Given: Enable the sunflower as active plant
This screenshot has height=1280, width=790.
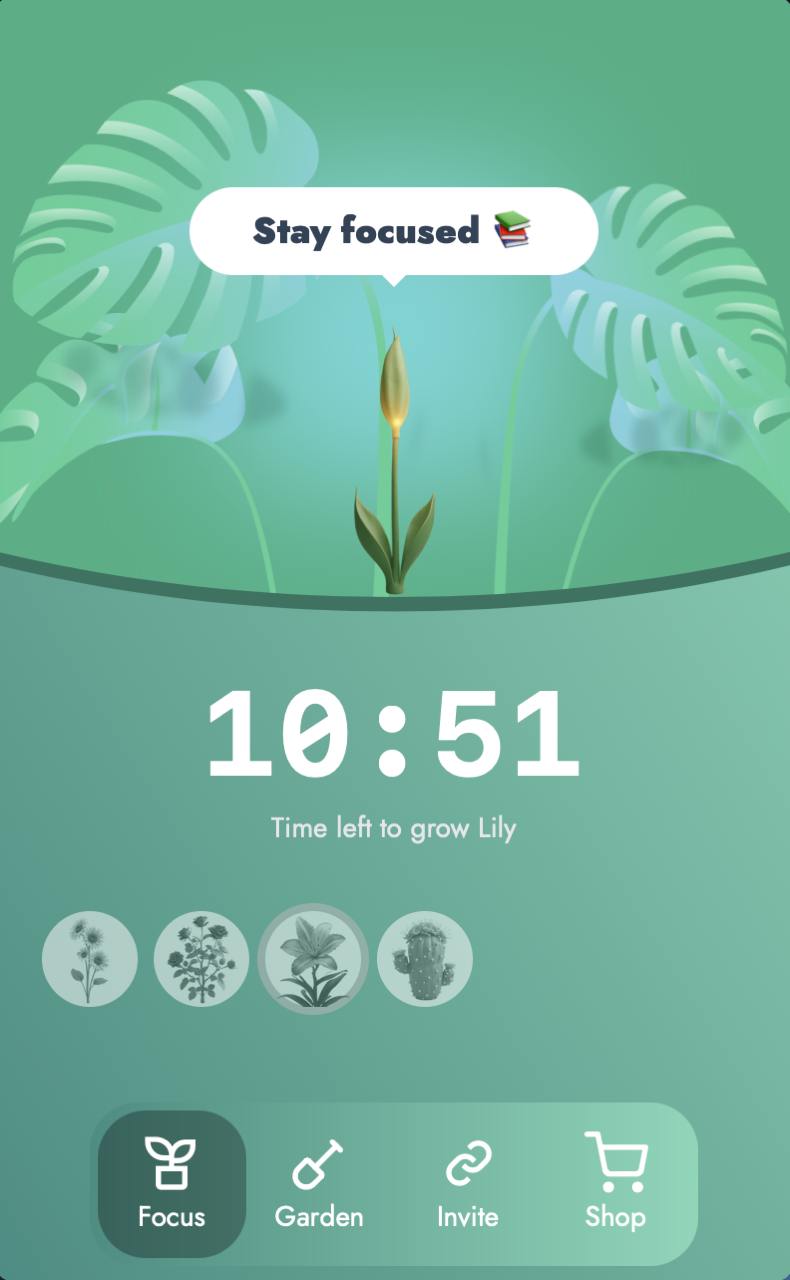Looking at the screenshot, I should (x=89, y=957).
